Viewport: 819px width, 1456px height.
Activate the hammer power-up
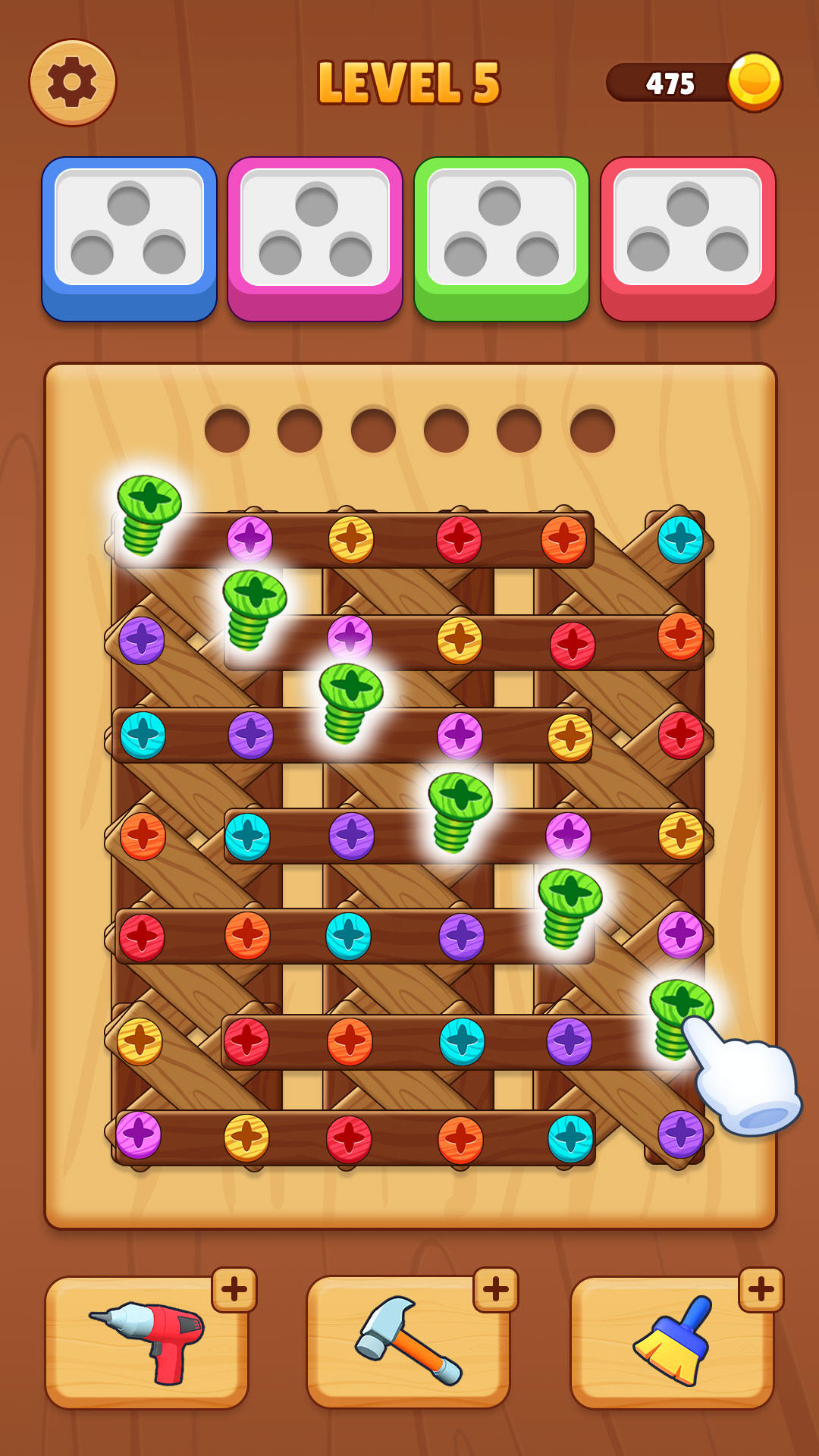coord(408,1342)
